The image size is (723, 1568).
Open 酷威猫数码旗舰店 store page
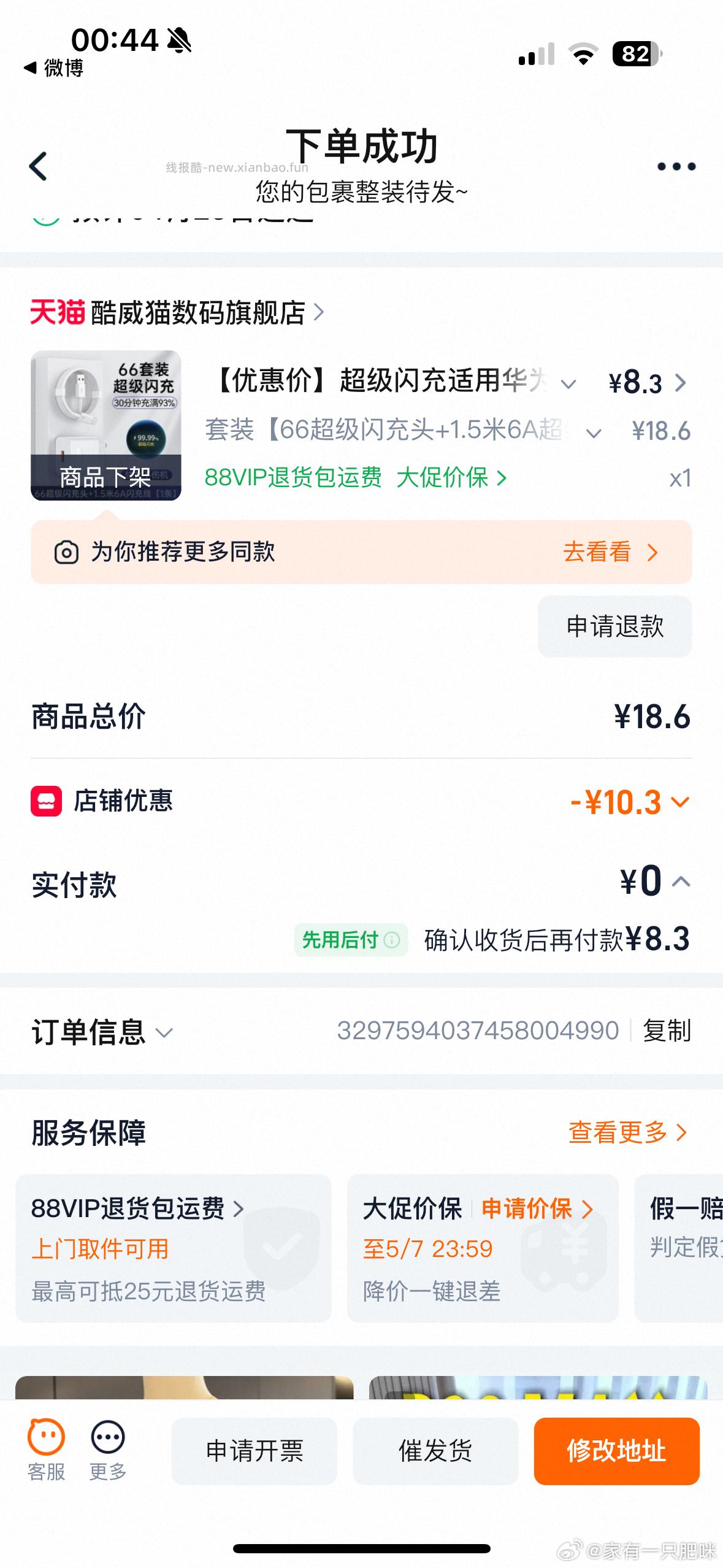click(196, 312)
